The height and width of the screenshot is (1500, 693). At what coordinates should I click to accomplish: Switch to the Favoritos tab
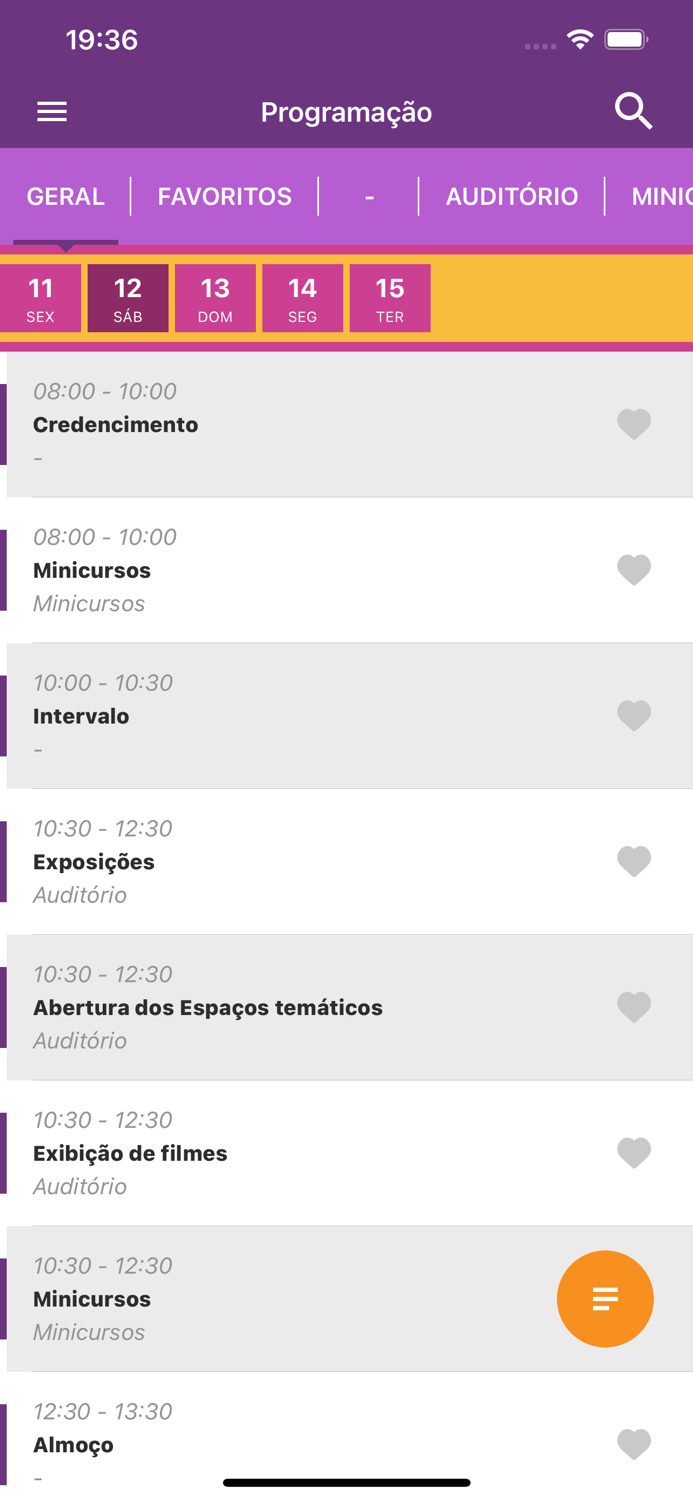(x=224, y=196)
